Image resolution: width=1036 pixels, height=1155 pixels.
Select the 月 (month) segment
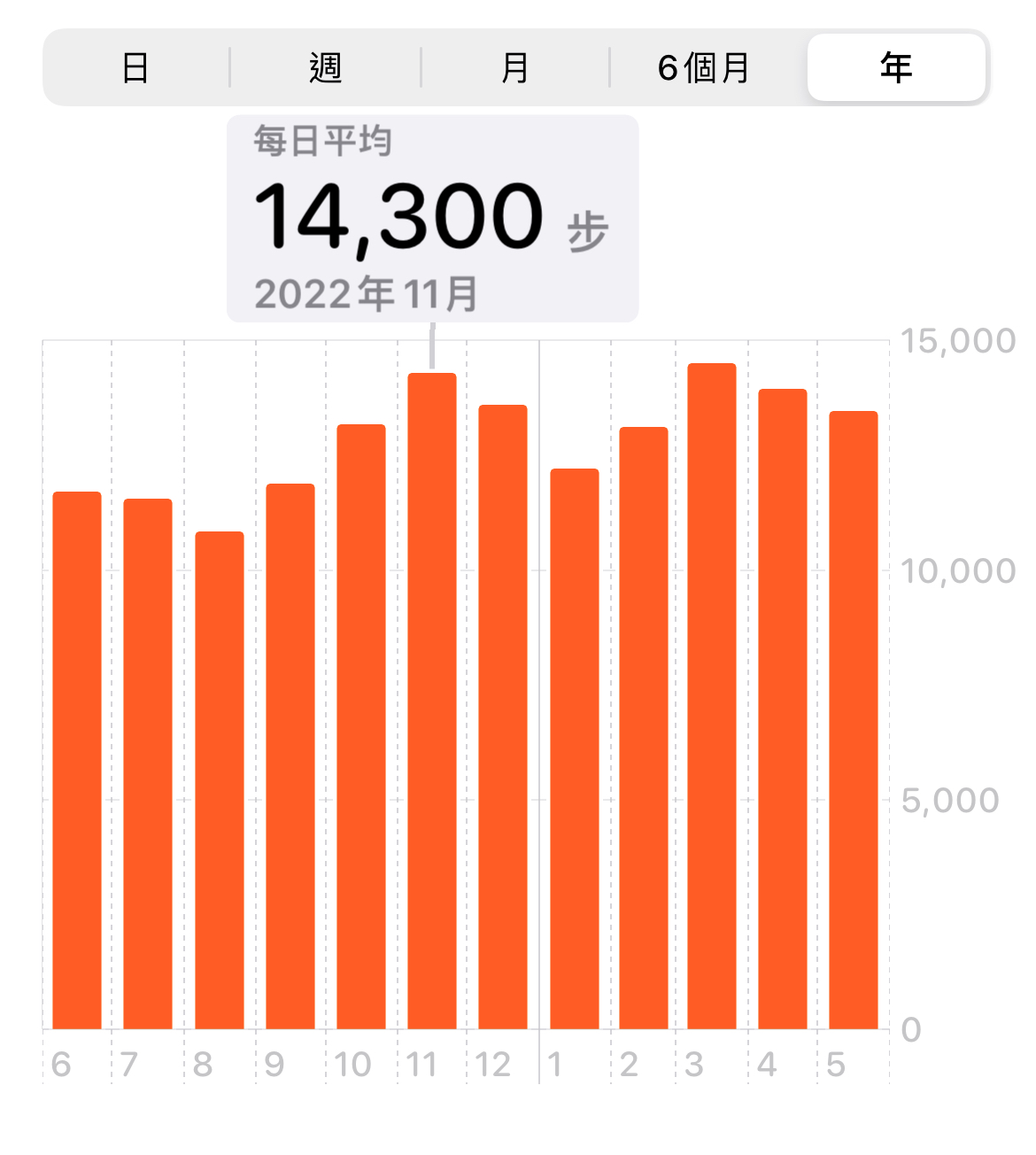pyautogui.click(x=514, y=68)
